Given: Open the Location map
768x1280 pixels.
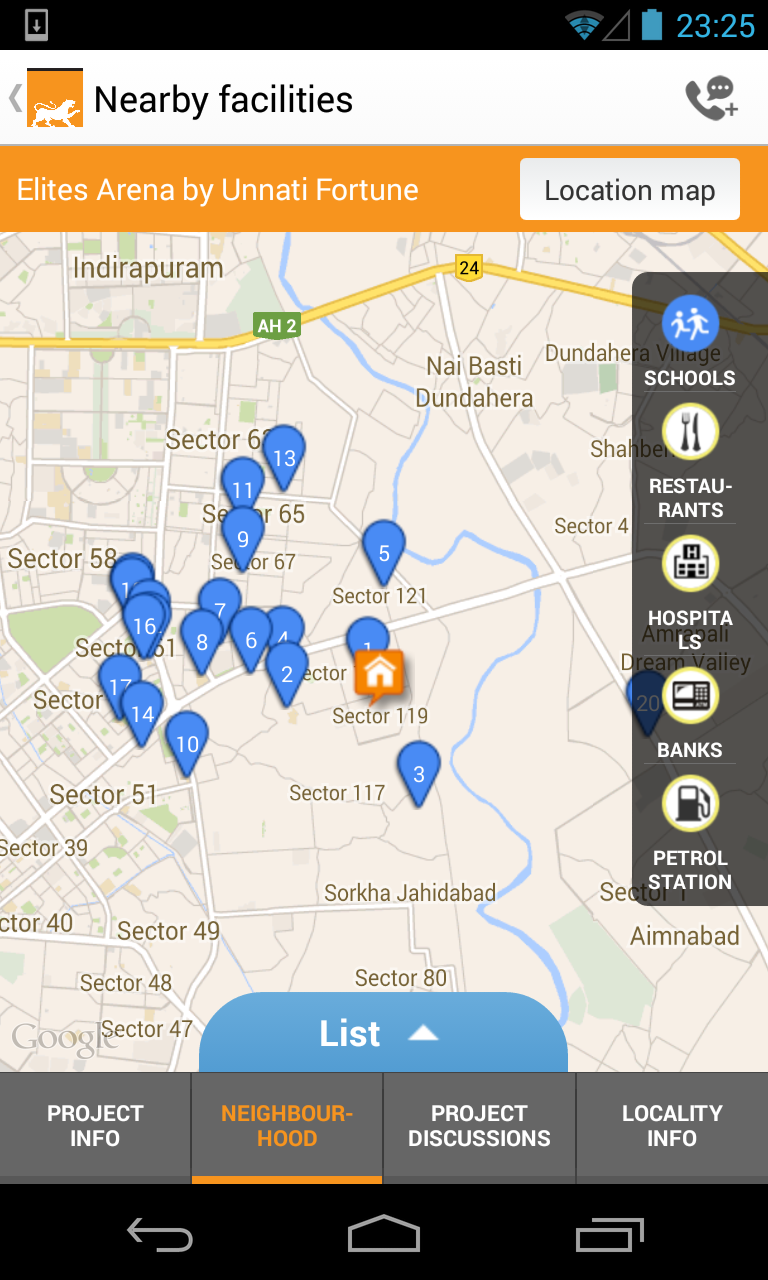Looking at the screenshot, I should coord(629,190).
